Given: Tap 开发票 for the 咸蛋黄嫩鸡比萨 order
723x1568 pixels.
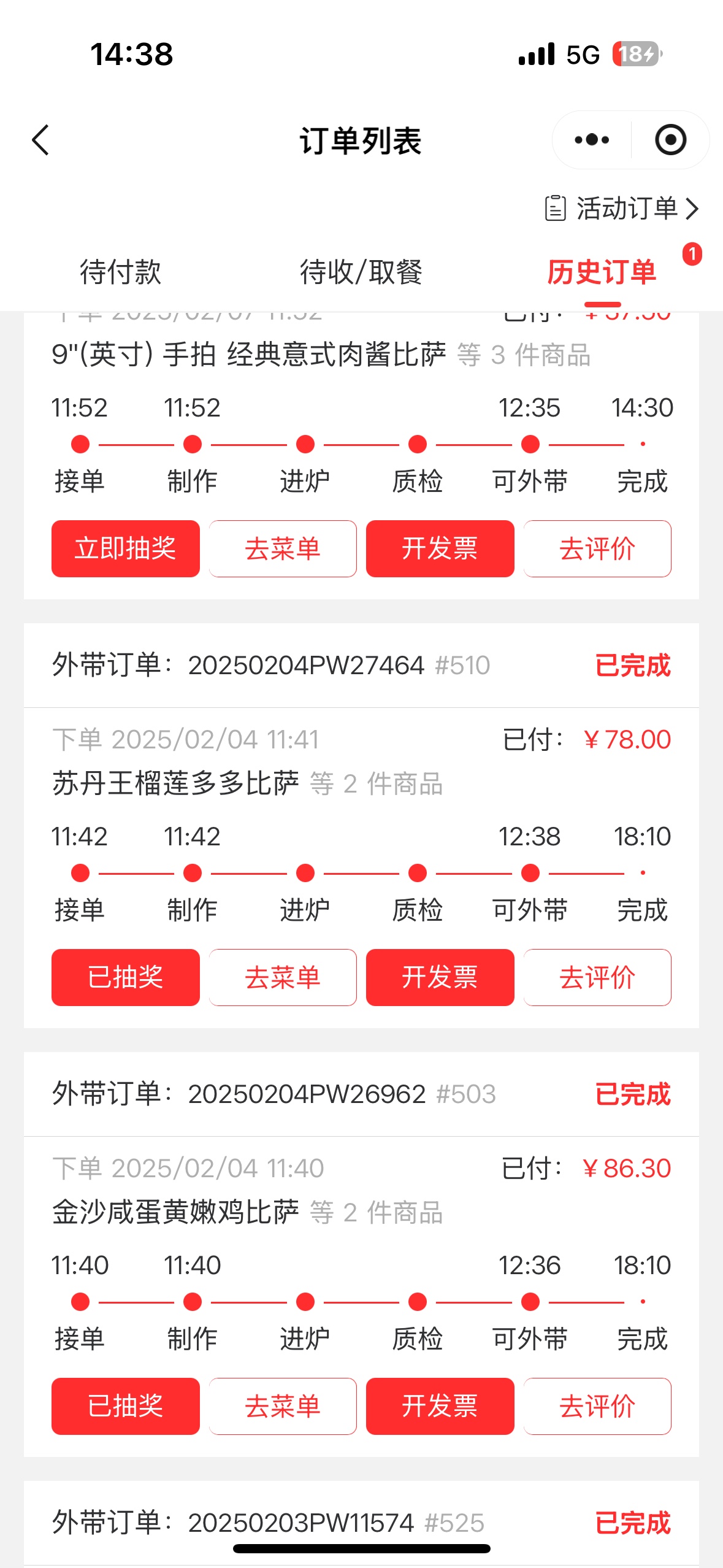Looking at the screenshot, I should pos(440,1406).
